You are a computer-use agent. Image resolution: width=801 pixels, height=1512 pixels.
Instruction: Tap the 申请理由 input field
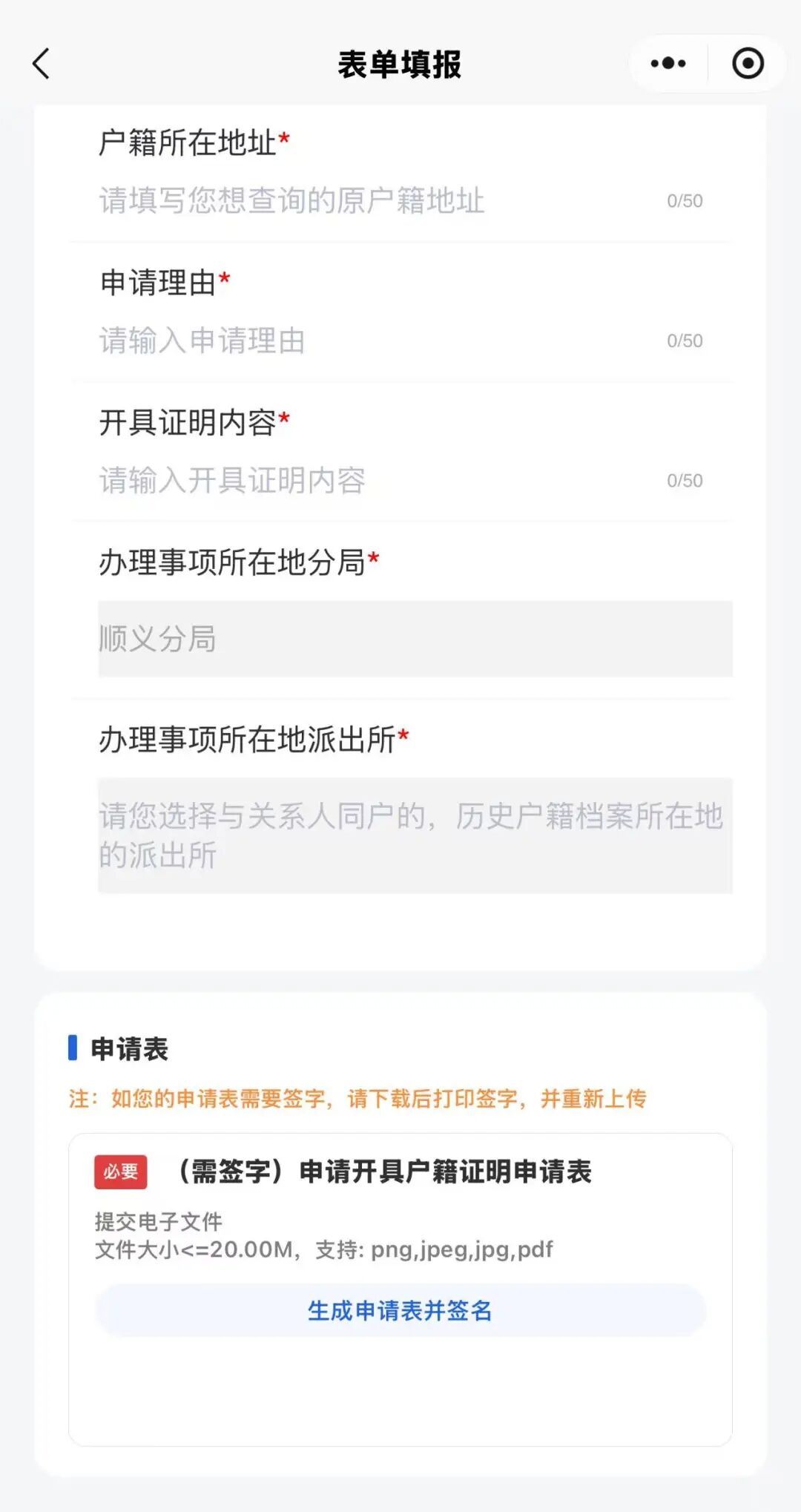[x=371, y=341]
